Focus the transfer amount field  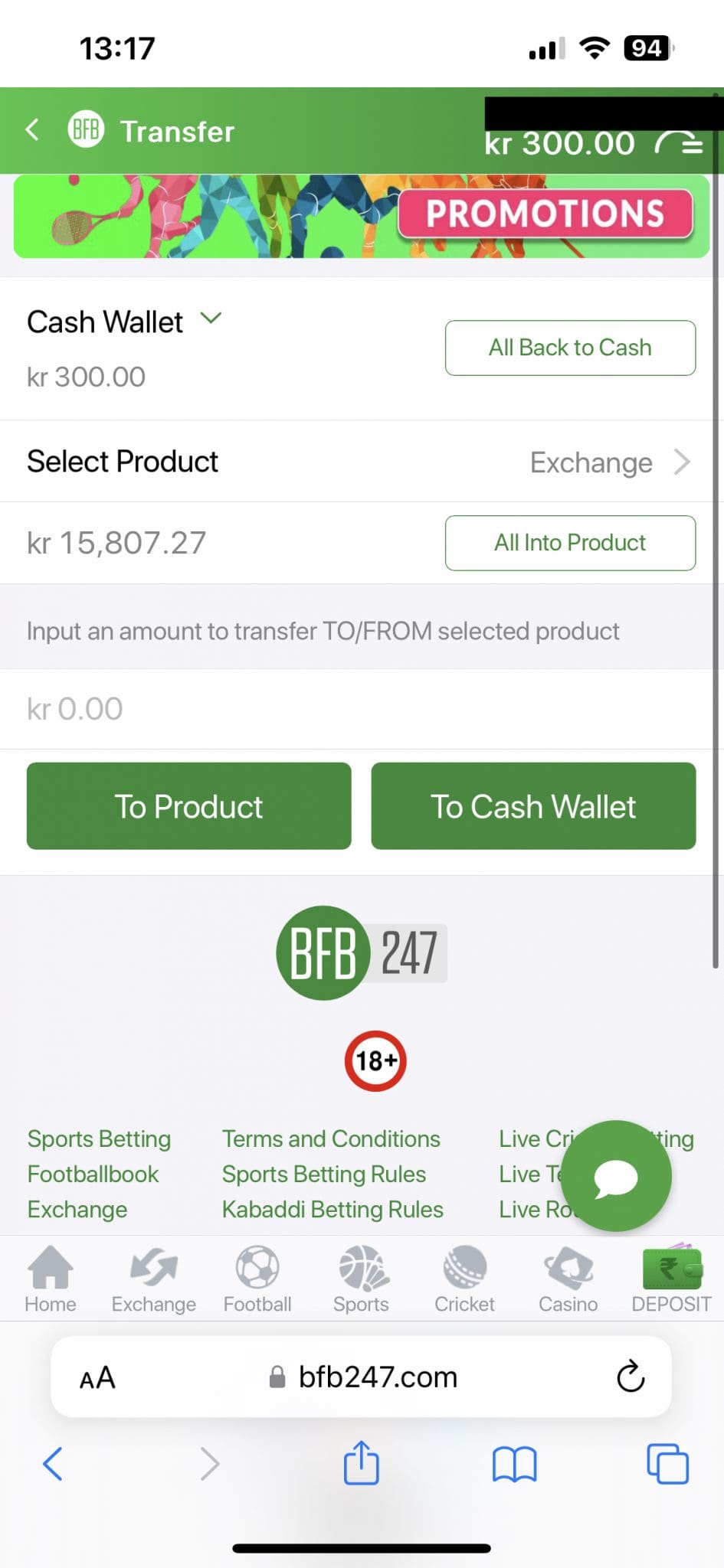pos(362,709)
